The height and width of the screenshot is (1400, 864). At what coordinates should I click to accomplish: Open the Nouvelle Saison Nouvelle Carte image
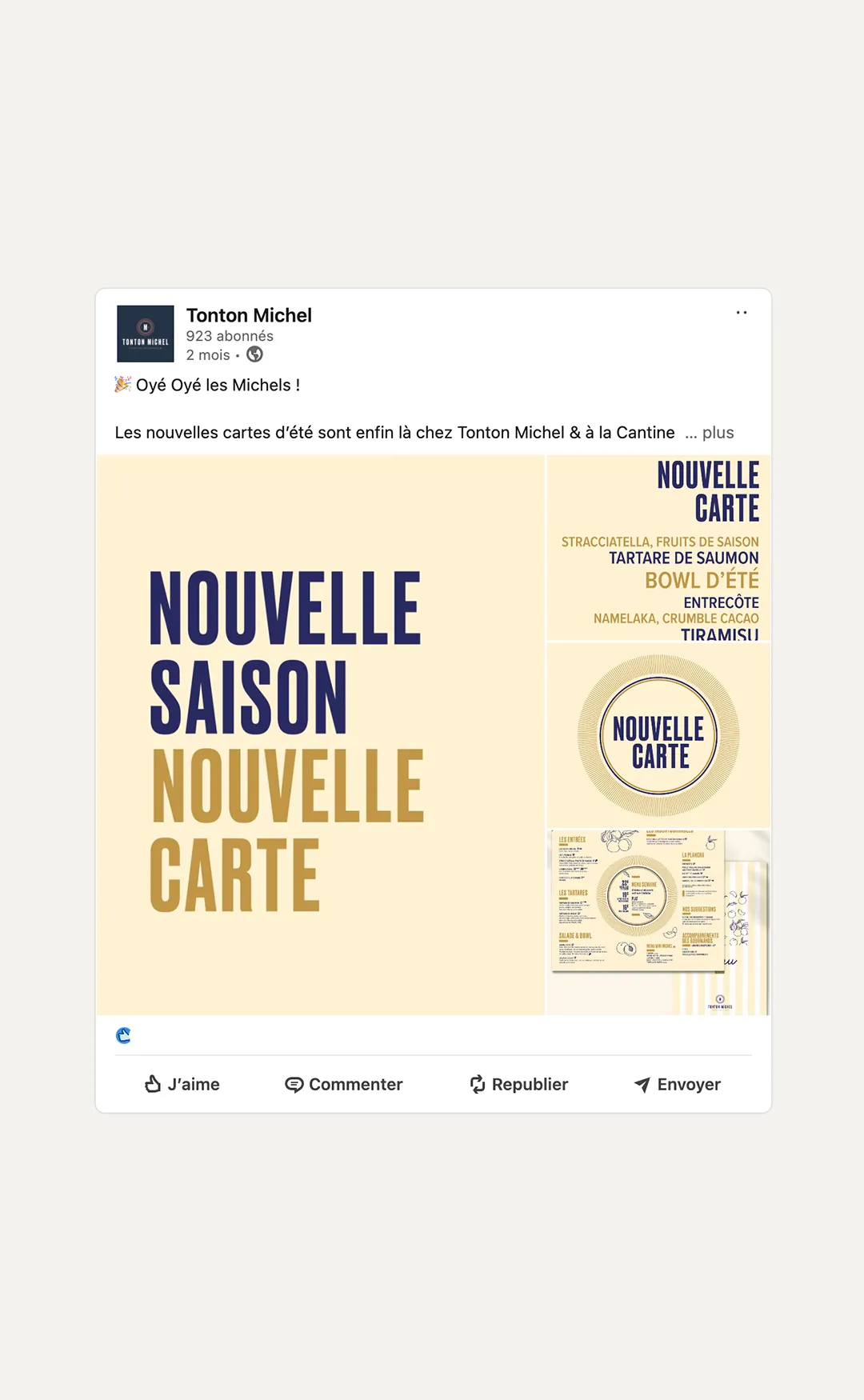pyautogui.click(x=320, y=735)
